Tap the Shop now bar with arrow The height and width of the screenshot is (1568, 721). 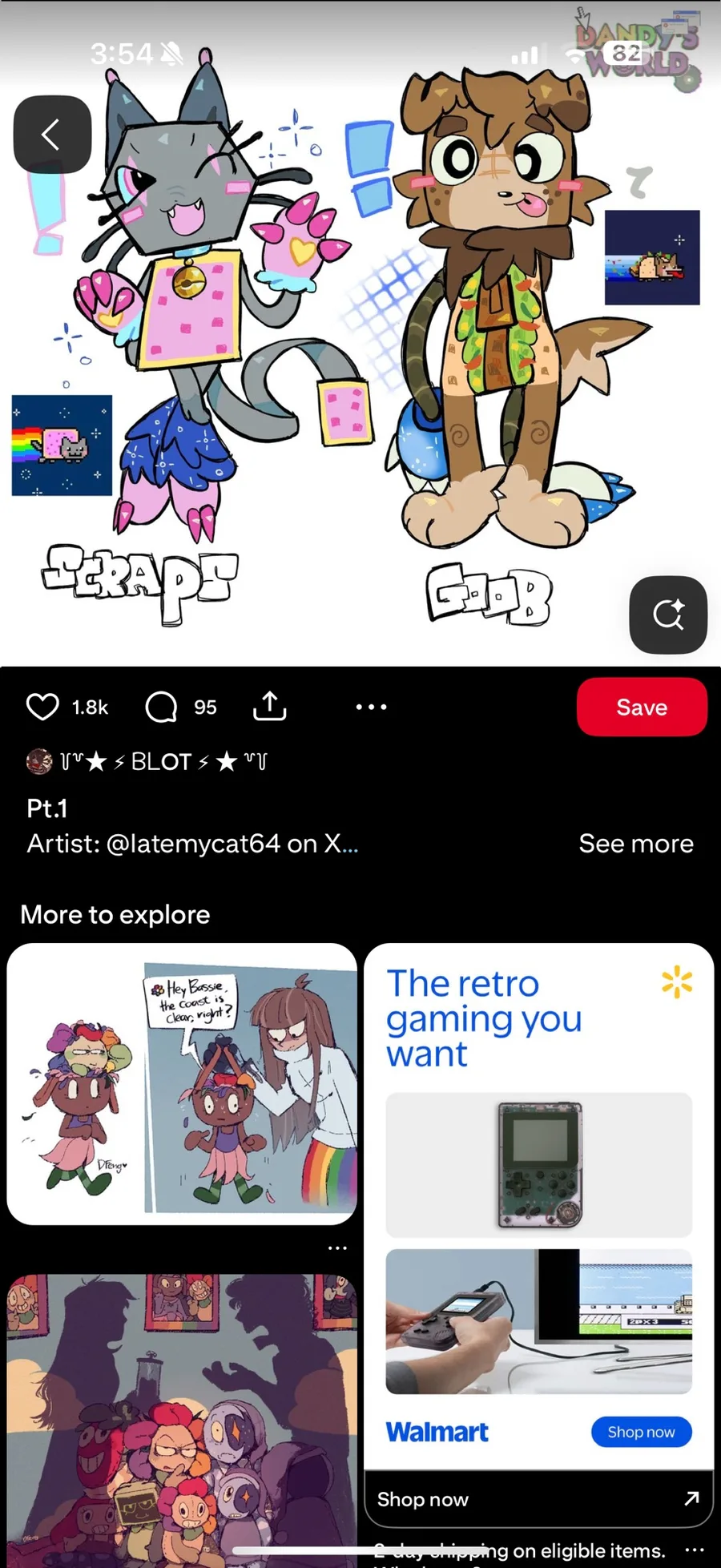539,1498
